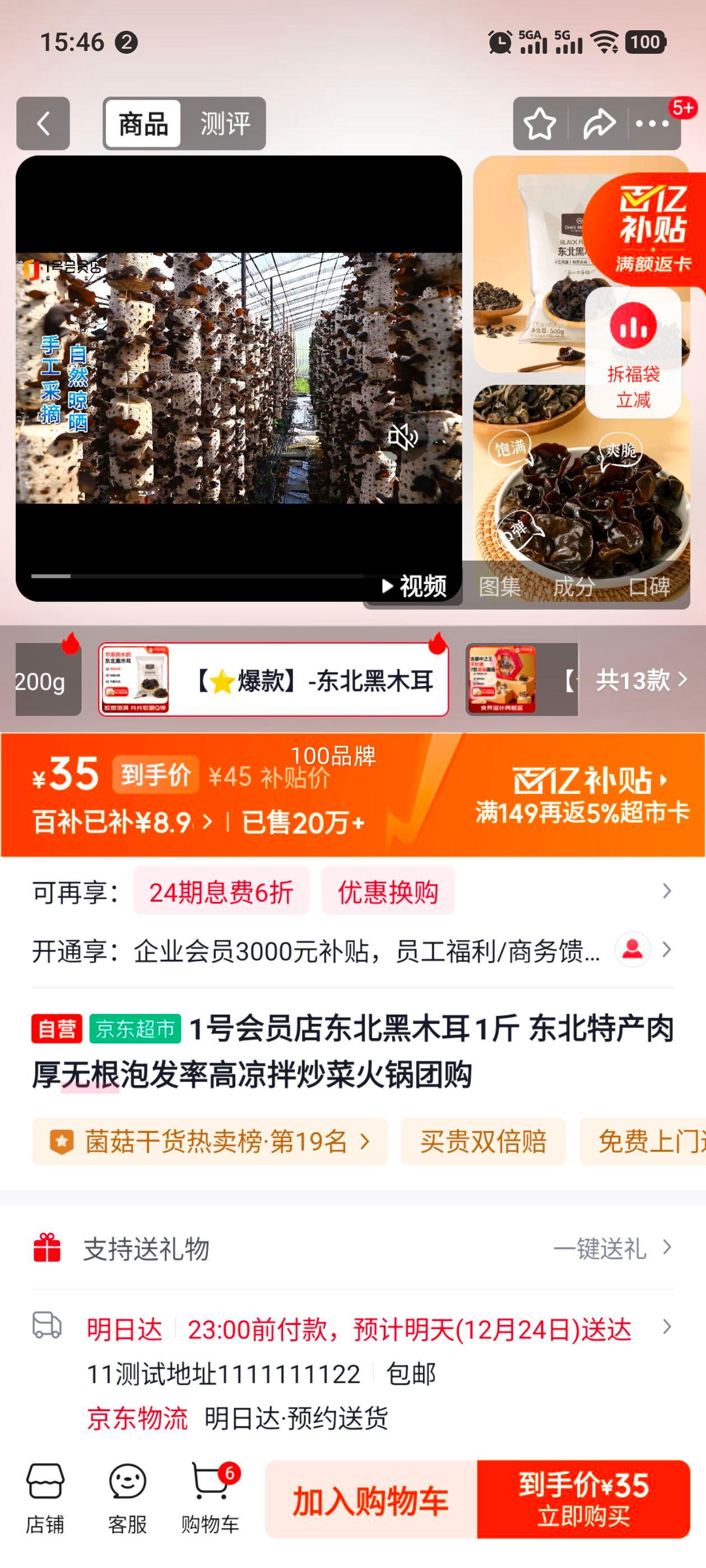Play the 视频 product video
706x1568 pixels.
click(x=414, y=586)
